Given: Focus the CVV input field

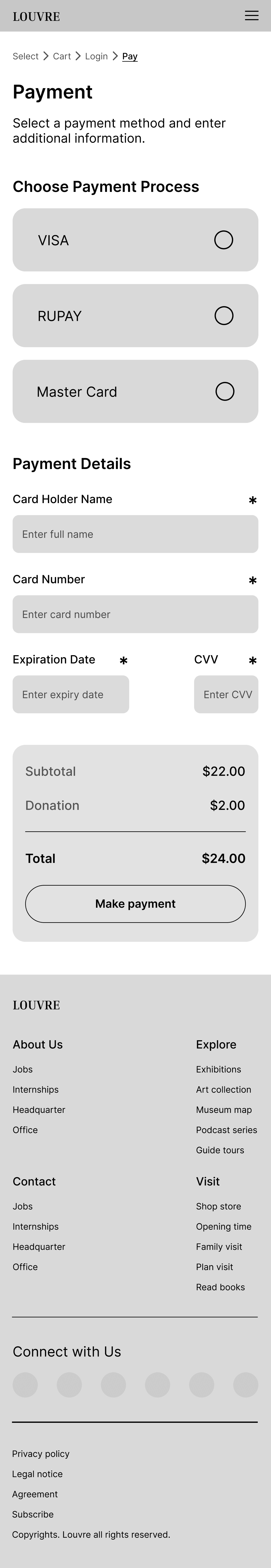Looking at the screenshot, I should tap(226, 695).
